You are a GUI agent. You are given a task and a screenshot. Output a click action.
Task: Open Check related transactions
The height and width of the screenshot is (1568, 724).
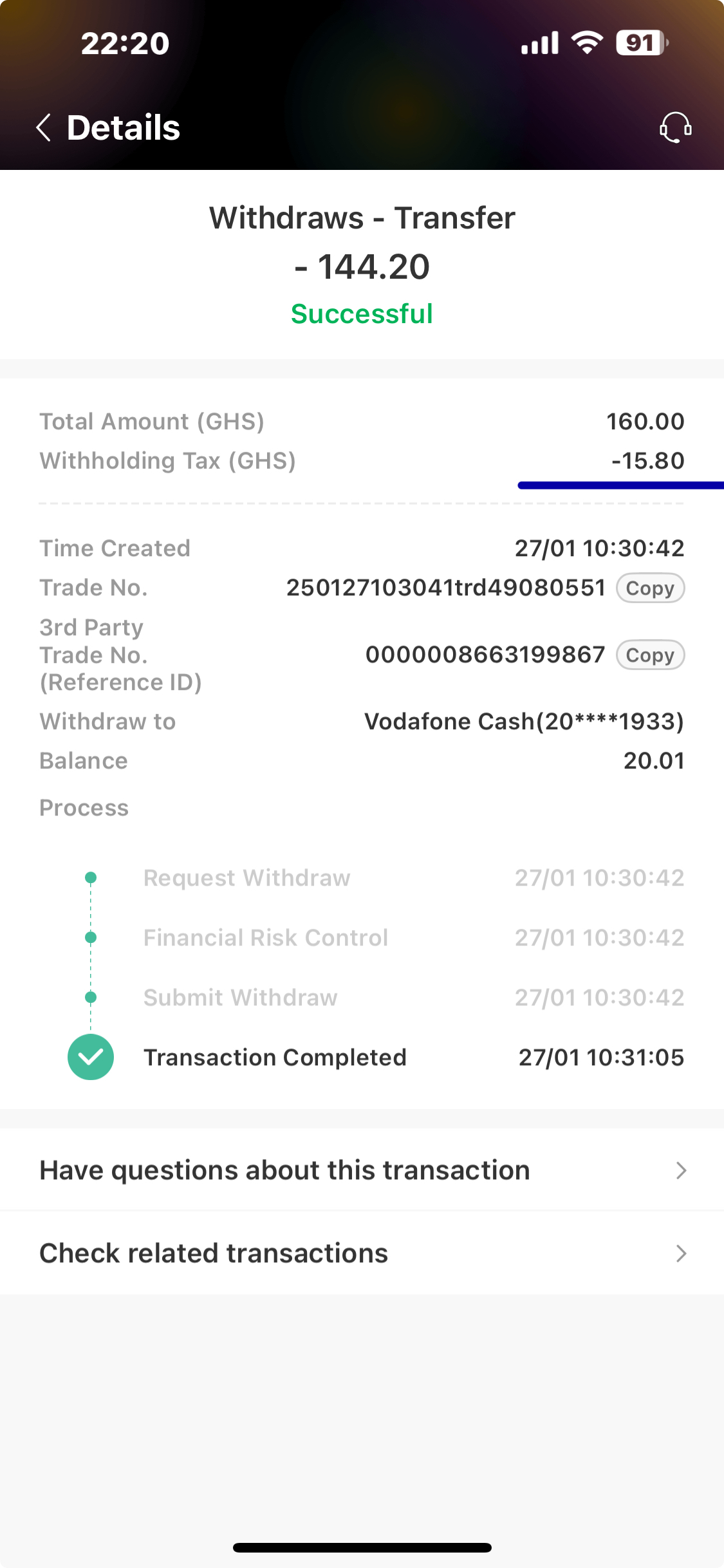pyautogui.click(x=362, y=1253)
